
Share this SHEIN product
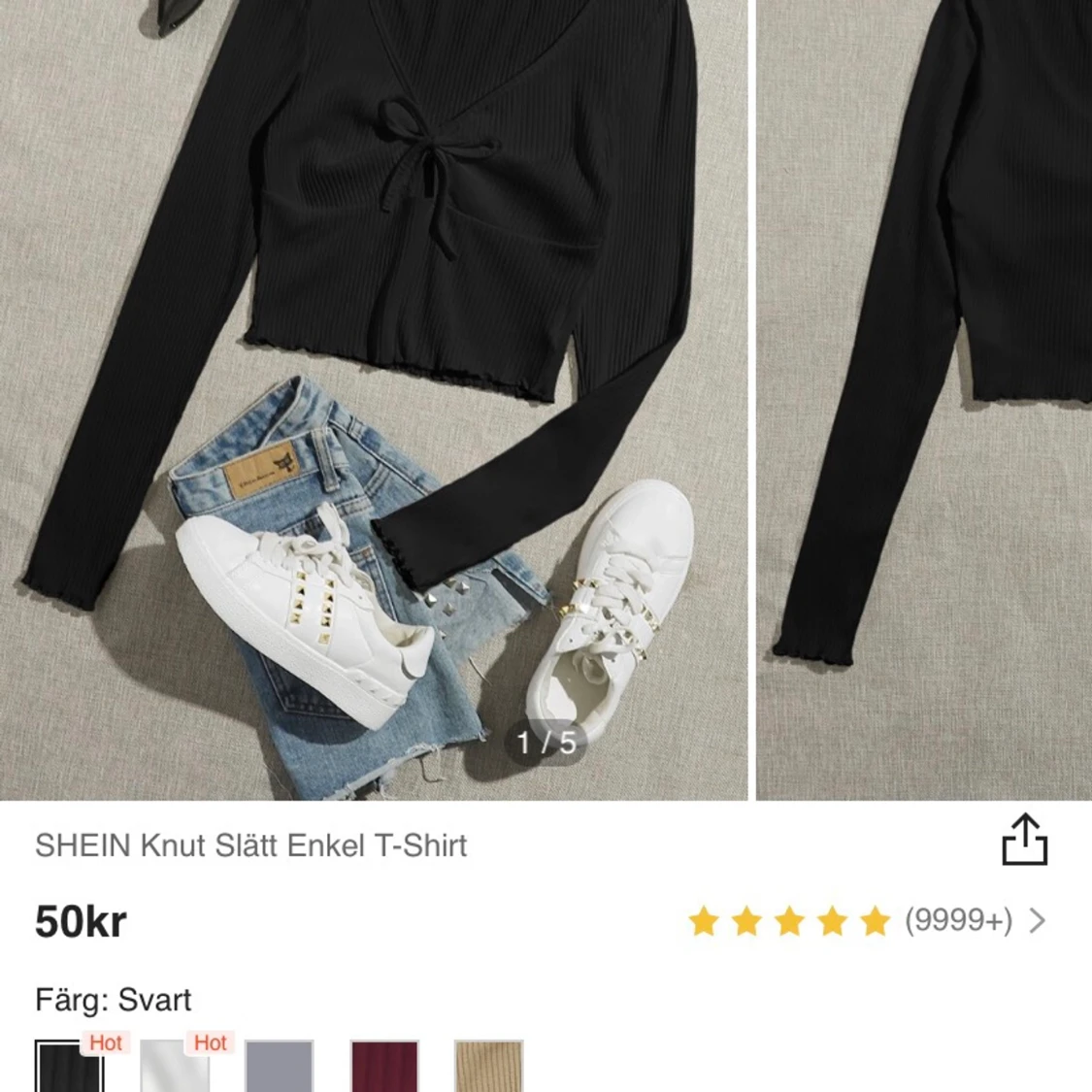[x=1024, y=841]
